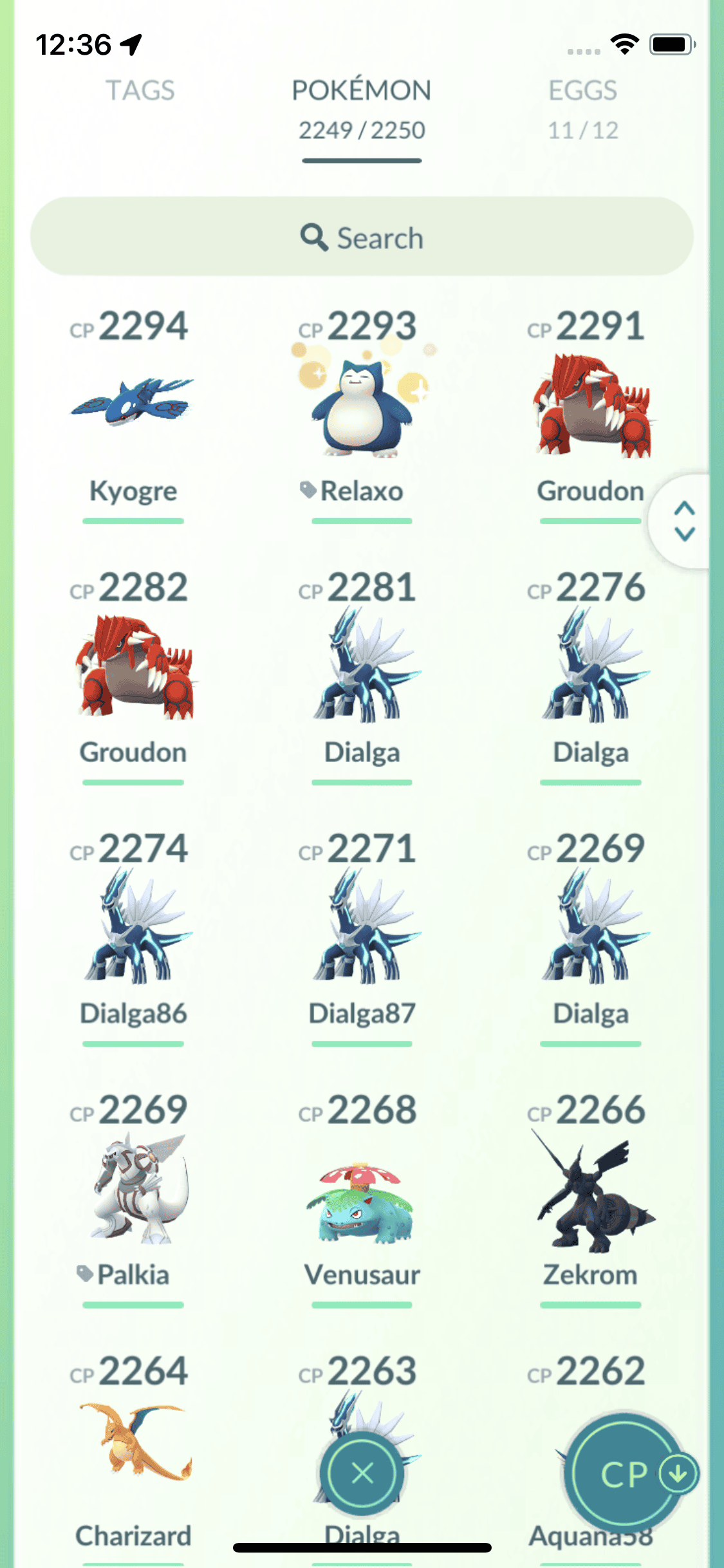The image size is (724, 1568).
Task: Open the Pokémon search field
Action: pyautogui.click(x=362, y=237)
